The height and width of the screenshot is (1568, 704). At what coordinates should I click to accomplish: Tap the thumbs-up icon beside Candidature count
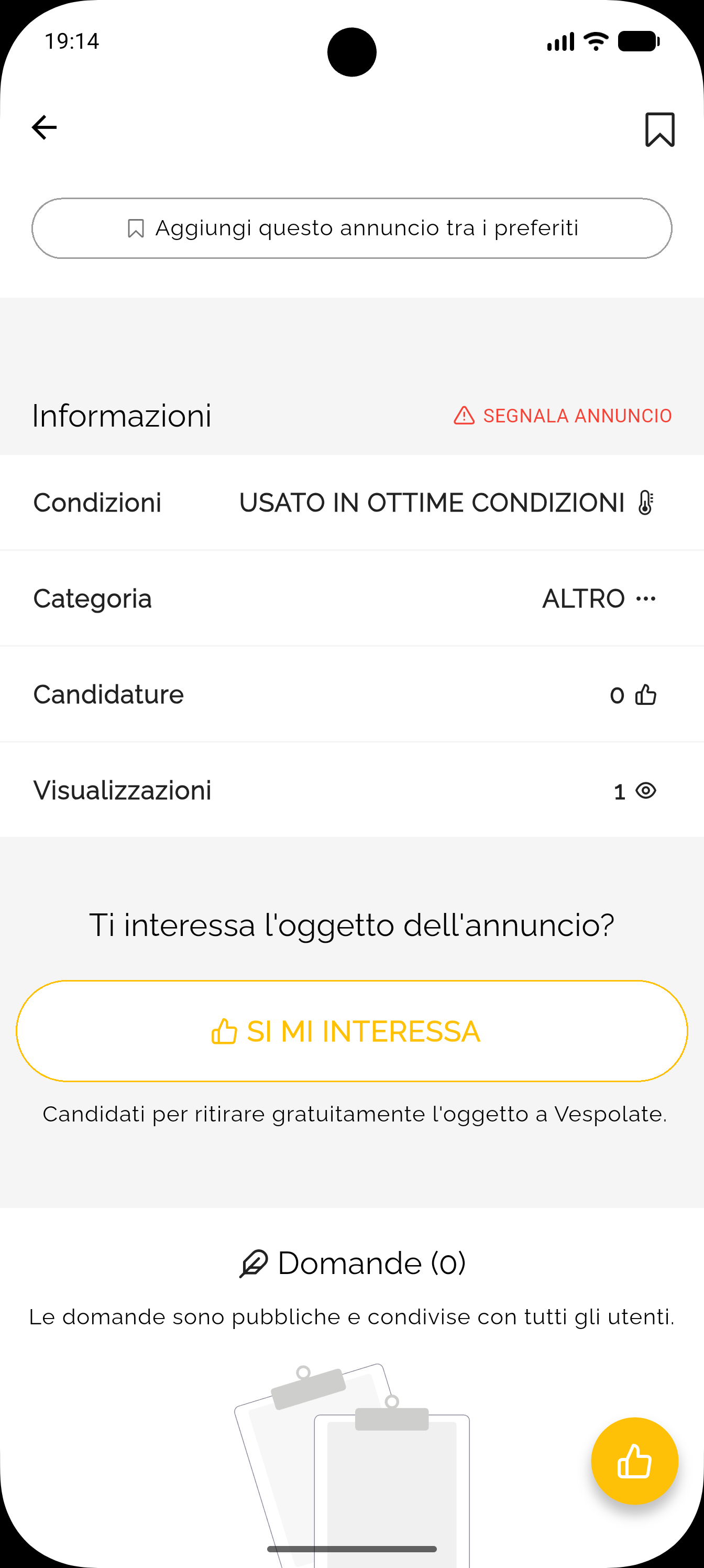pyautogui.click(x=644, y=694)
